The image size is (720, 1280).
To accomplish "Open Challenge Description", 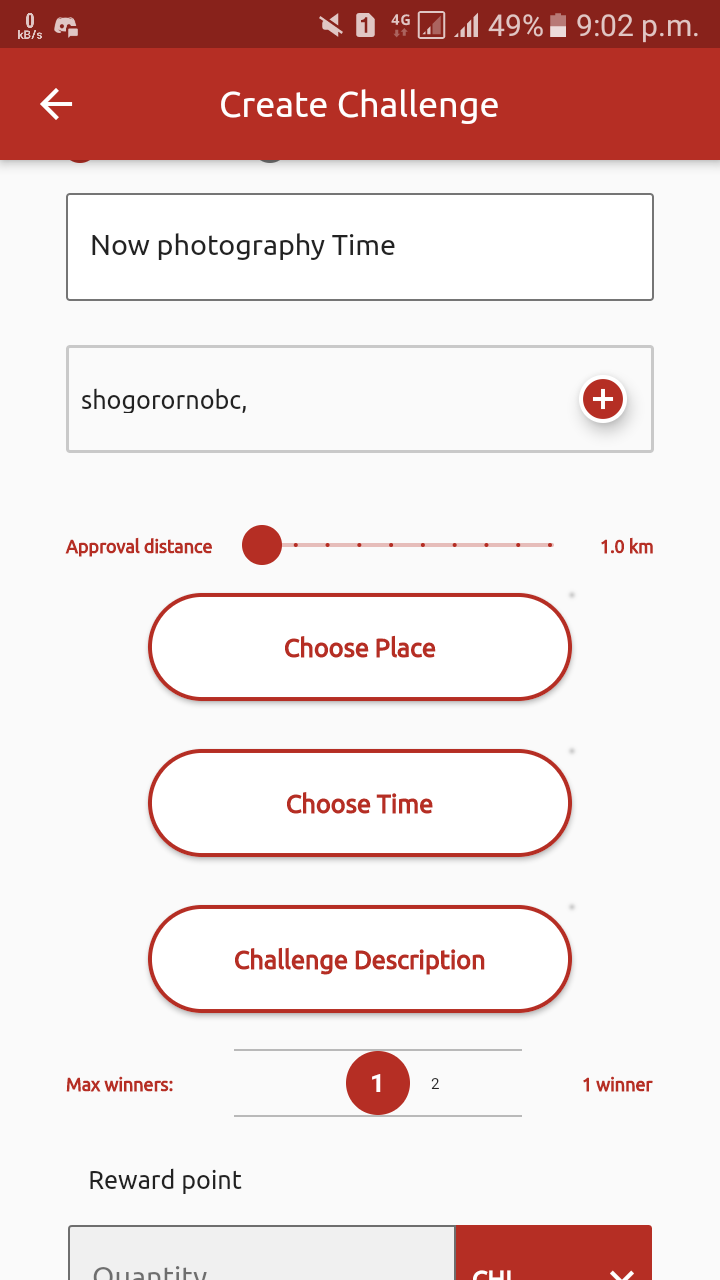I will point(360,960).
